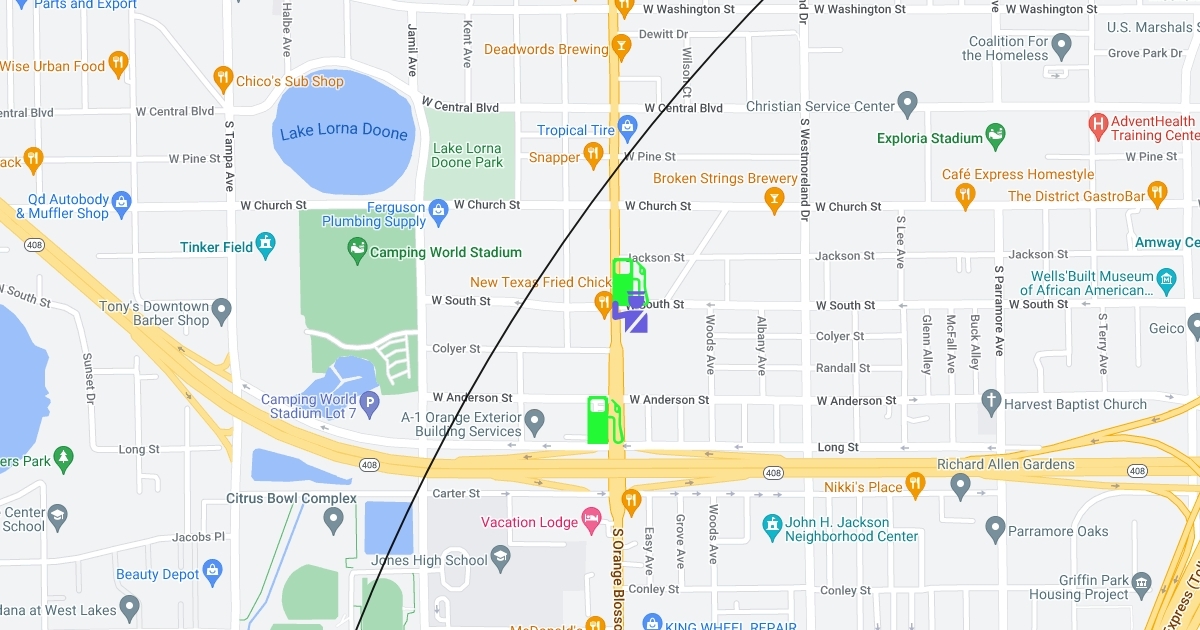Select Camping World Stadium Lot 7 parking pin
The height and width of the screenshot is (630, 1200).
pos(370,405)
